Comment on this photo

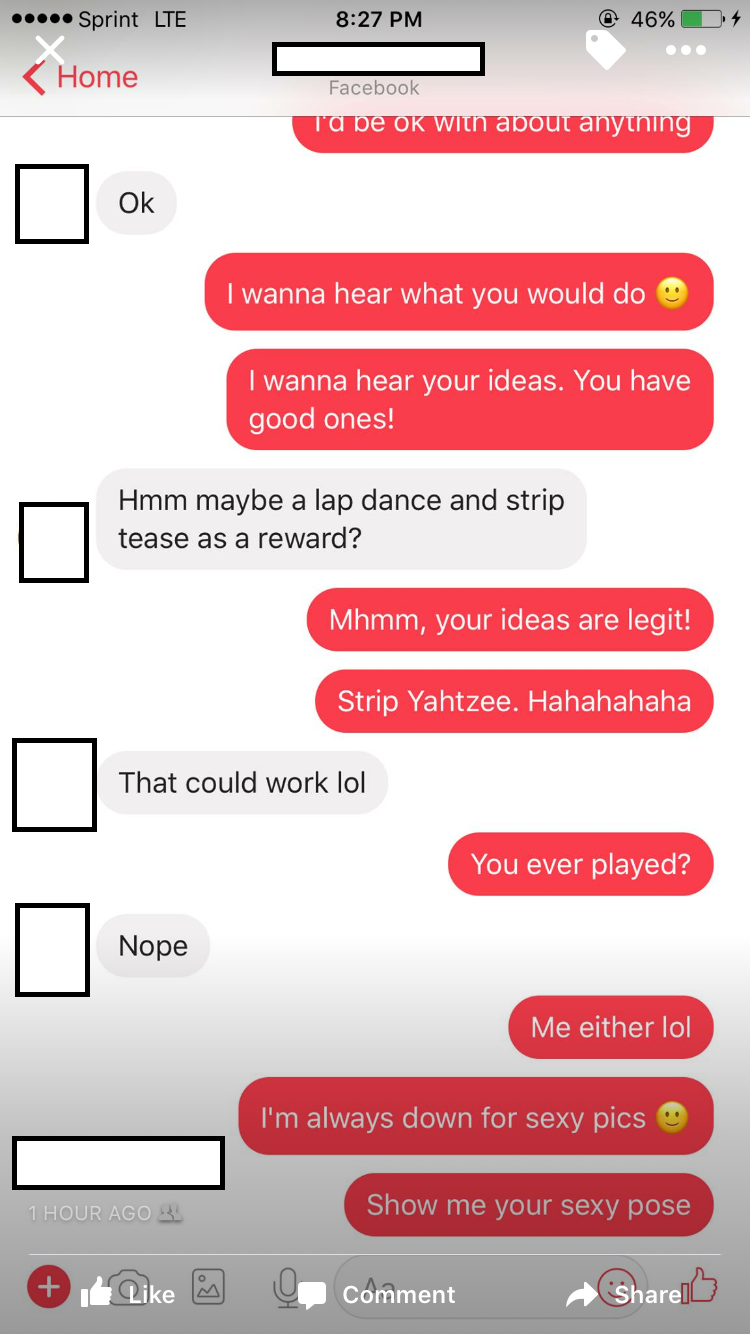(x=377, y=1294)
